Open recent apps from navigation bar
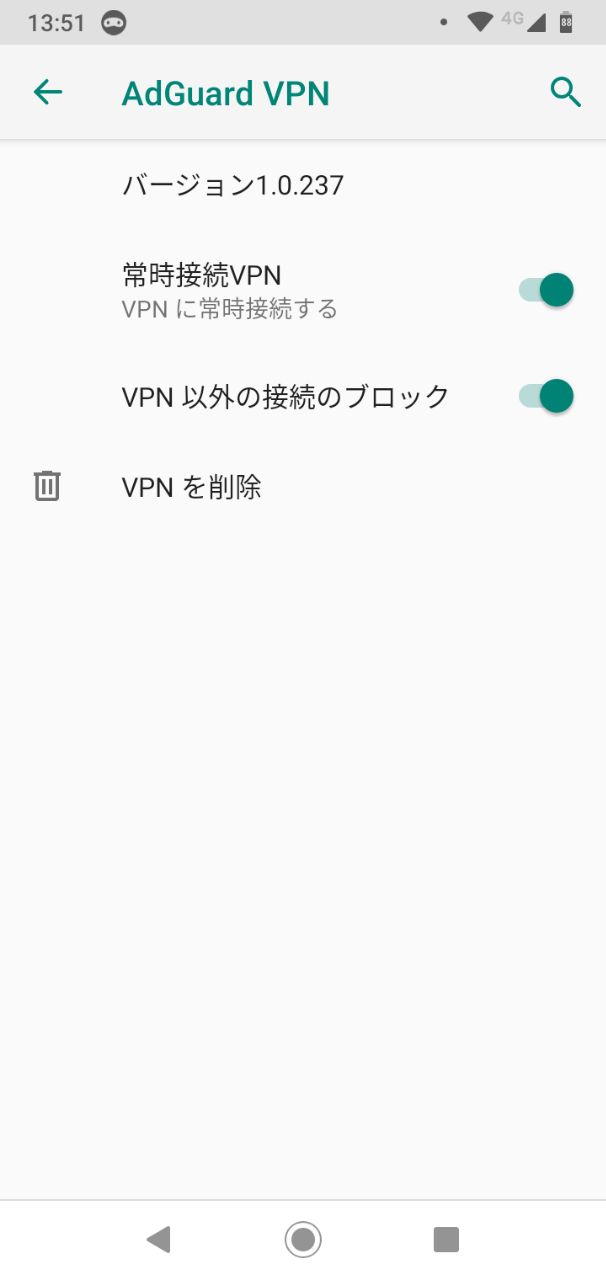This screenshot has width=606, height=1280. [x=446, y=1240]
